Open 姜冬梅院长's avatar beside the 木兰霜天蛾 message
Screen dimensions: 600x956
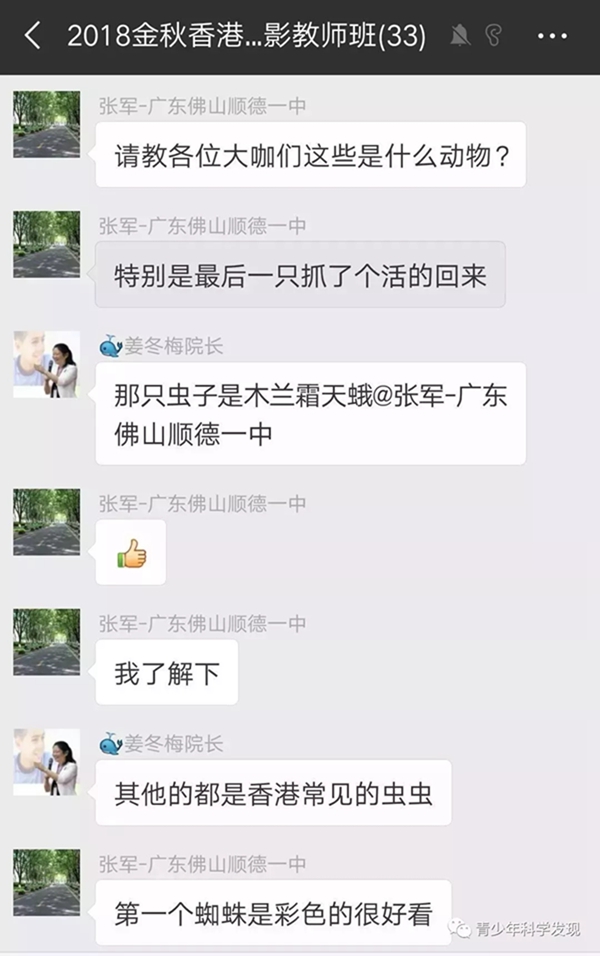pyautogui.click(x=46, y=364)
